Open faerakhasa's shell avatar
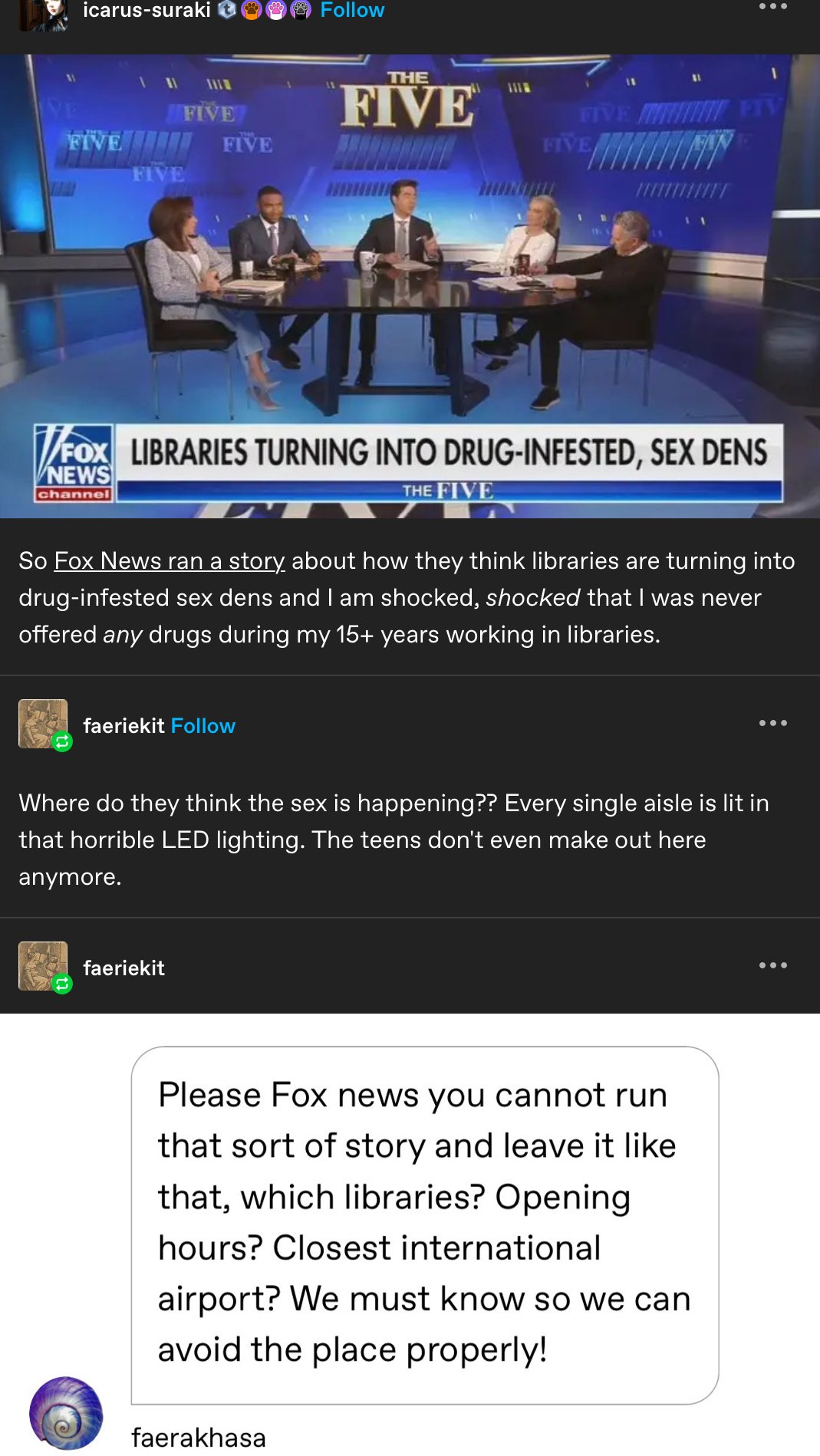The width and height of the screenshot is (820, 1456). coord(66,1413)
